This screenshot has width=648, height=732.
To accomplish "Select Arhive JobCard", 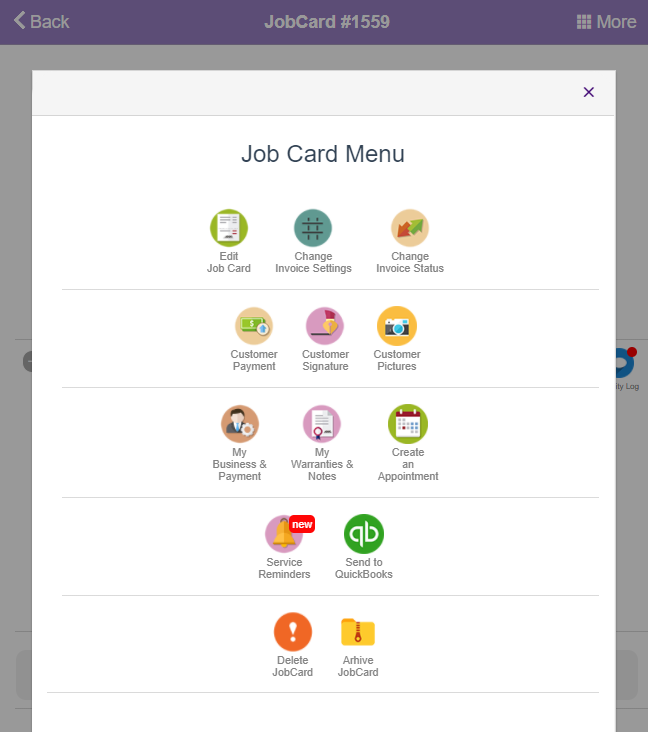I will click(358, 633).
